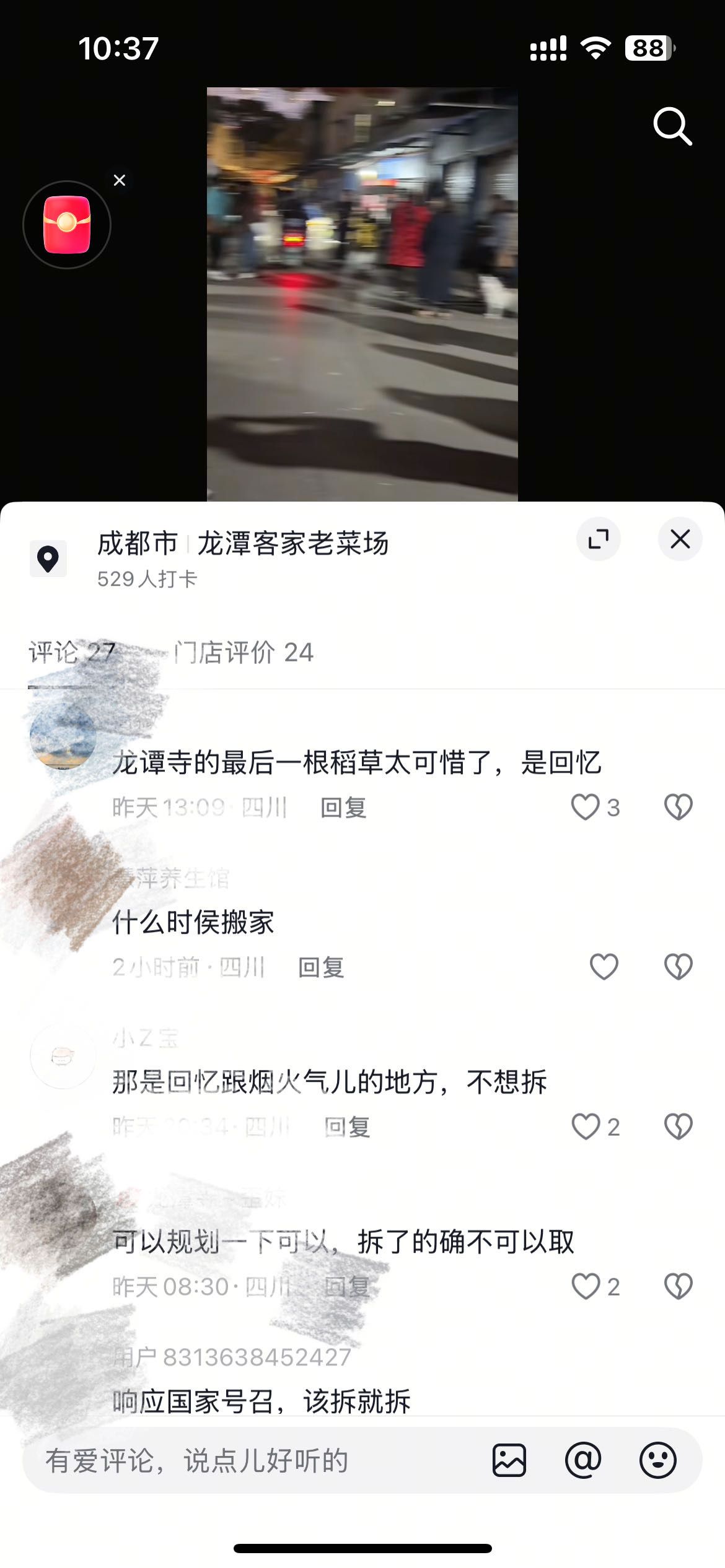Select the 评论 27 tab

tap(72, 653)
